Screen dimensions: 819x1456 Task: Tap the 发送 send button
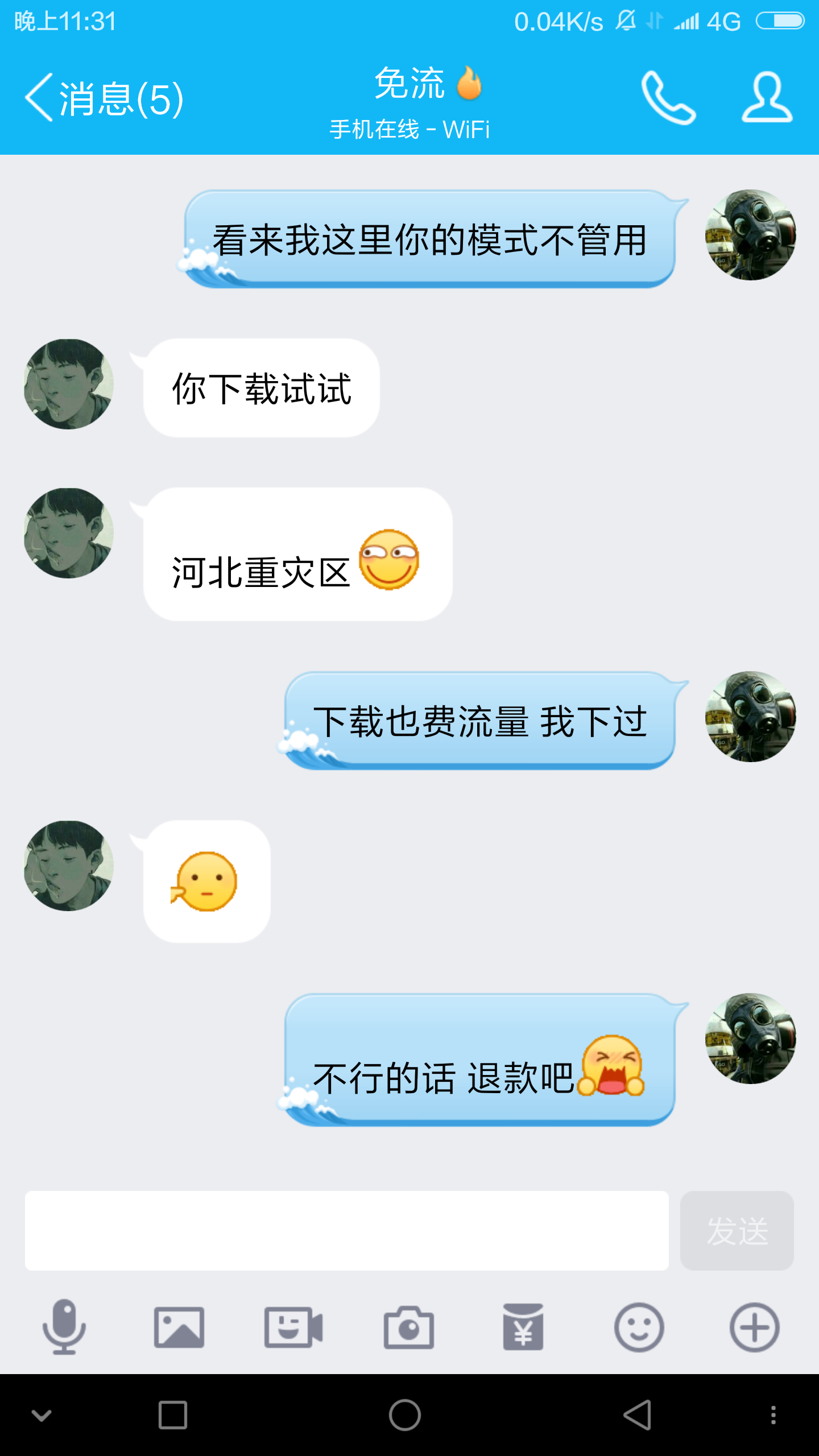[x=737, y=1231]
